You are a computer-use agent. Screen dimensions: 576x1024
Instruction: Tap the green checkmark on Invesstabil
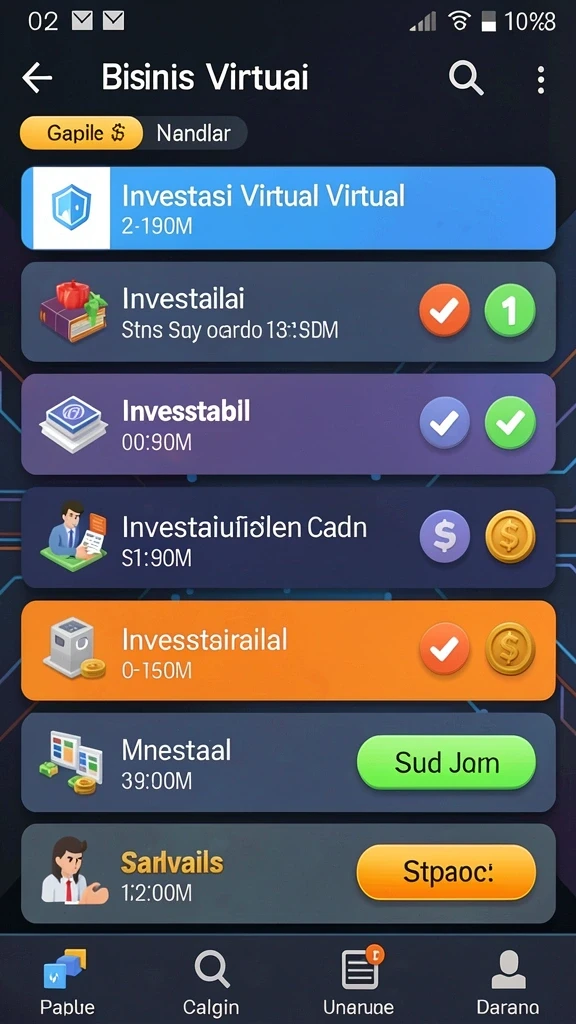(x=510, y=422)
